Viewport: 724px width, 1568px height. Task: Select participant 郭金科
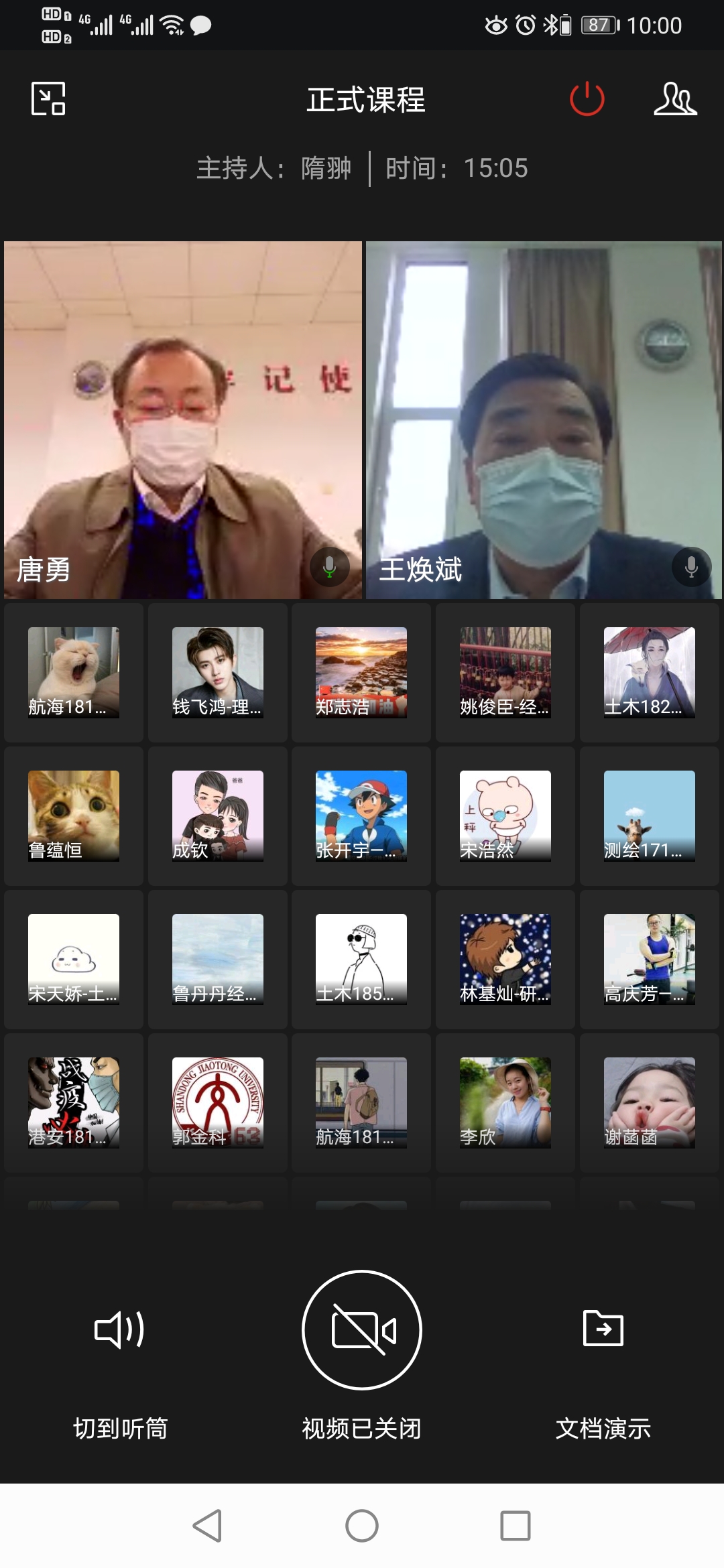[218, 1102]
